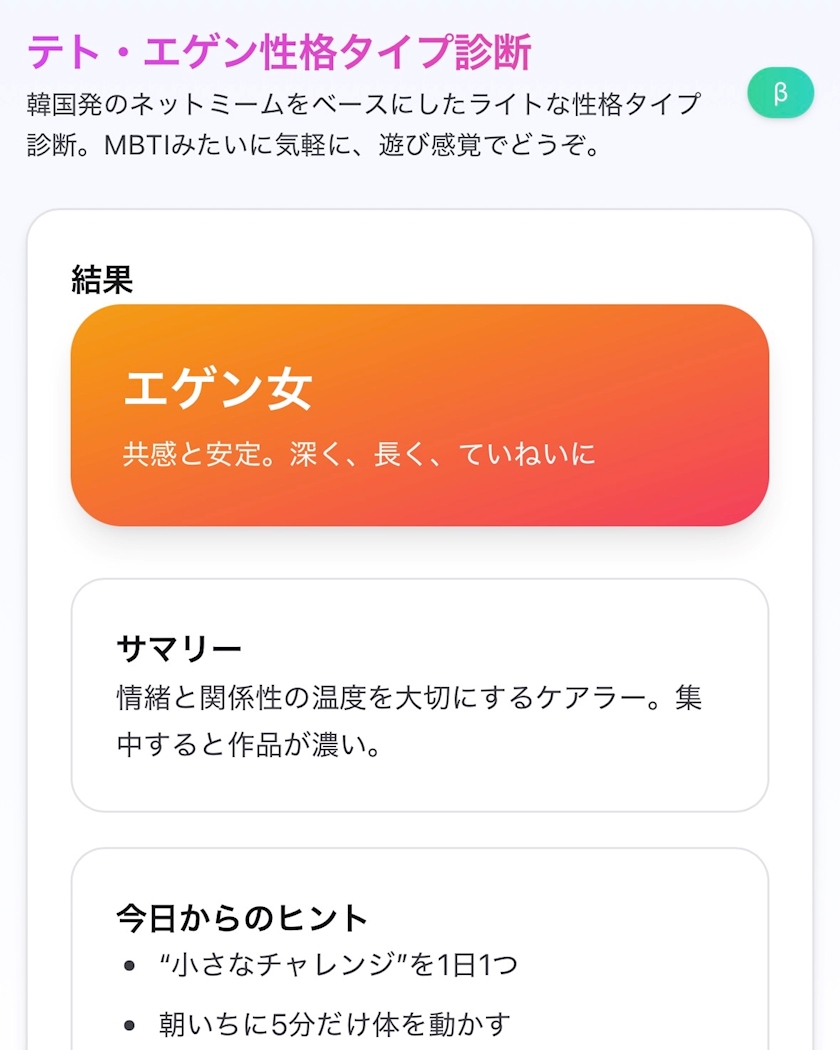Tap the green β badge
Screen dimensions: 840x1050
click(x=780, y=93)
